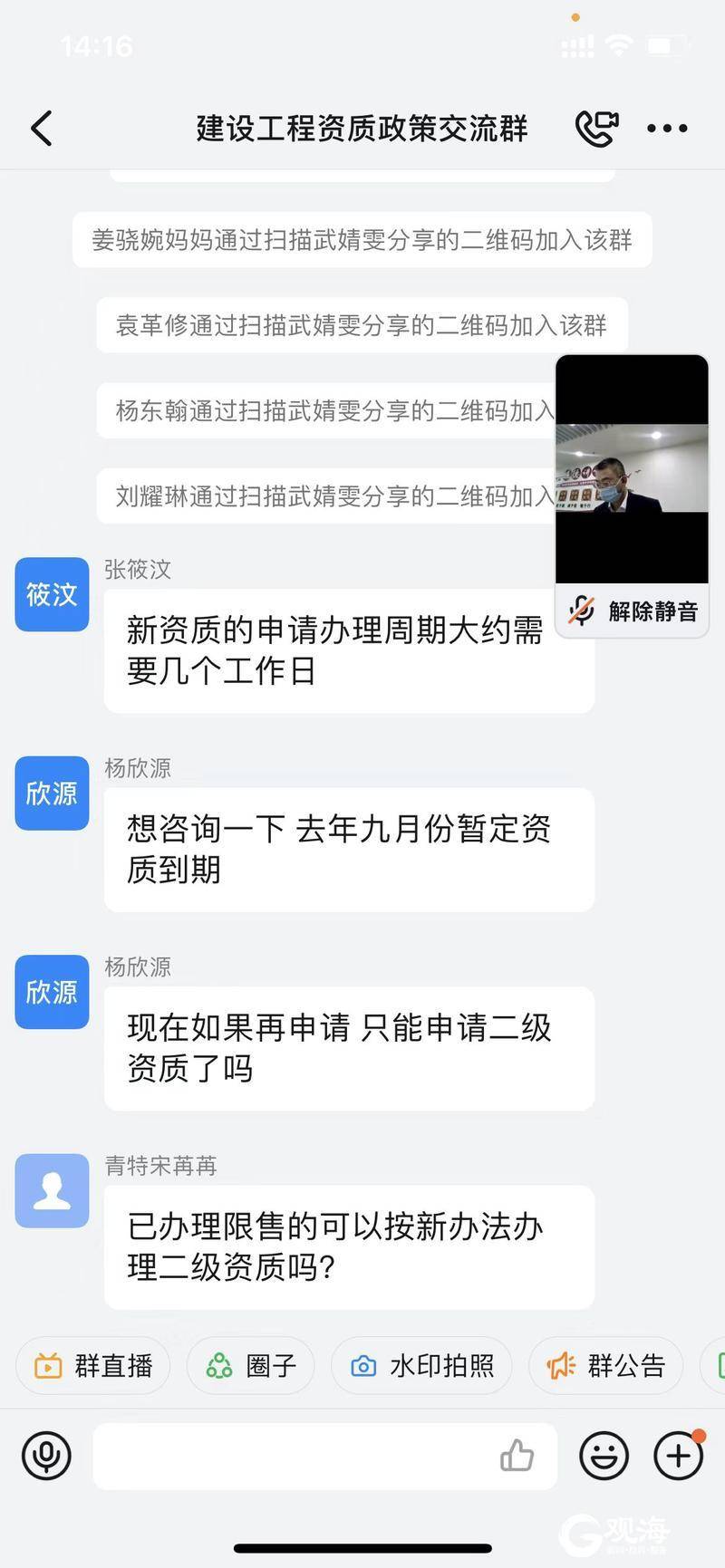Image resolution: width=725 pixels, height=1568 pixels.
Task: Launch 水印拍照 camera shortcut
Action: coord(422,1365)
